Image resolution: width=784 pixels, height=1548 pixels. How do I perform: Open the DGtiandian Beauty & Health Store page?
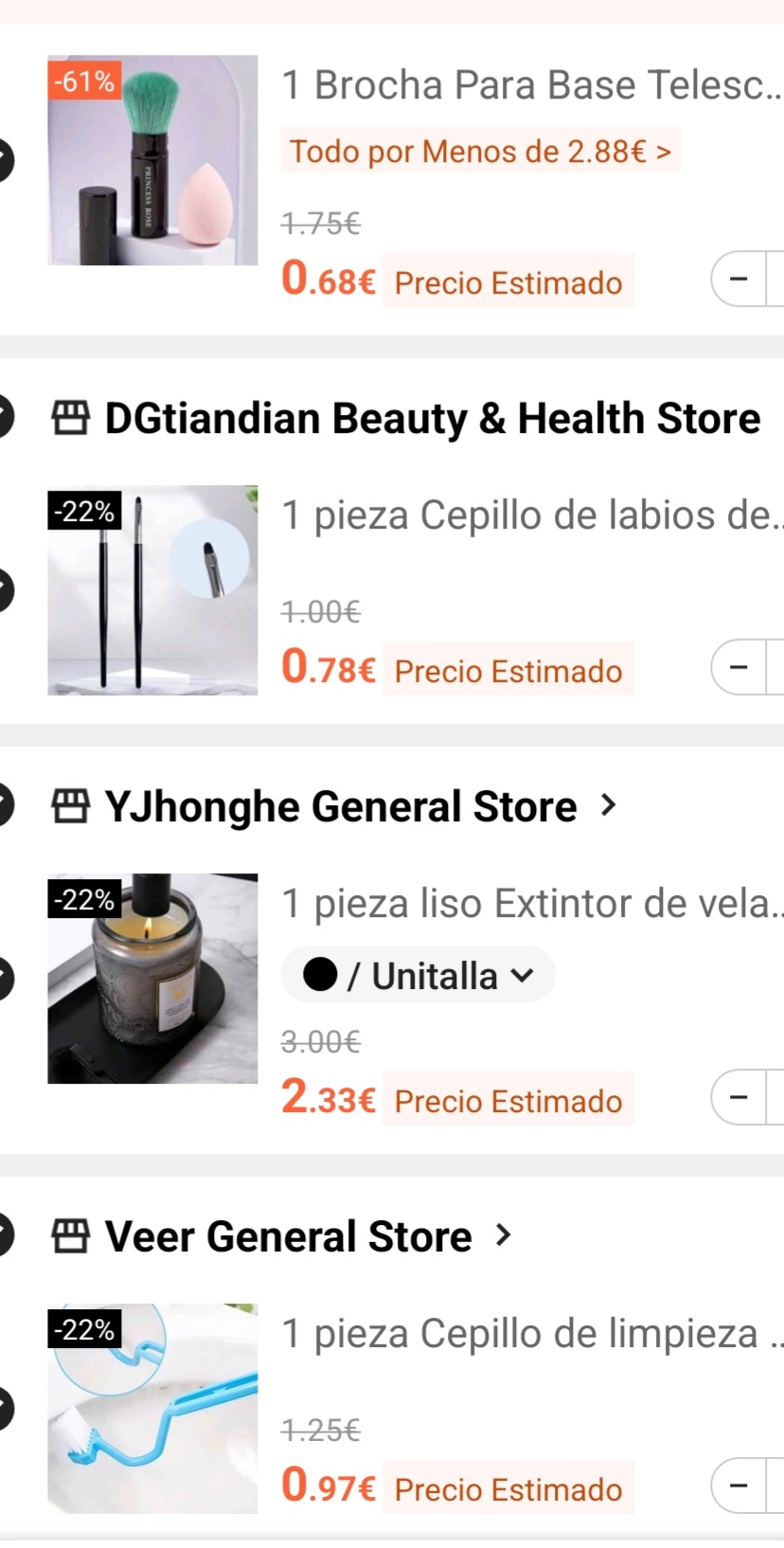[x=432, y=418]
